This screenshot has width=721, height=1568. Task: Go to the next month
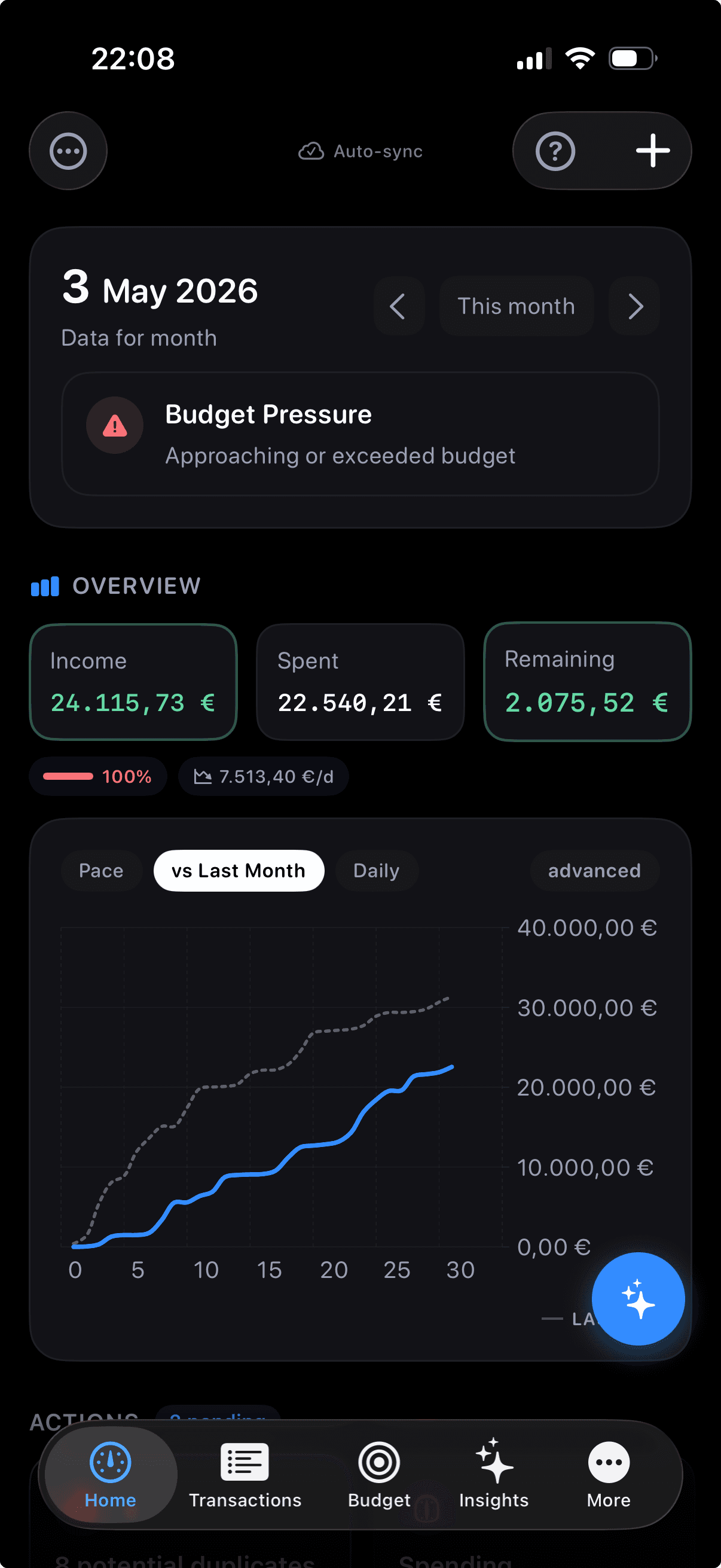(x=634, y=306)
